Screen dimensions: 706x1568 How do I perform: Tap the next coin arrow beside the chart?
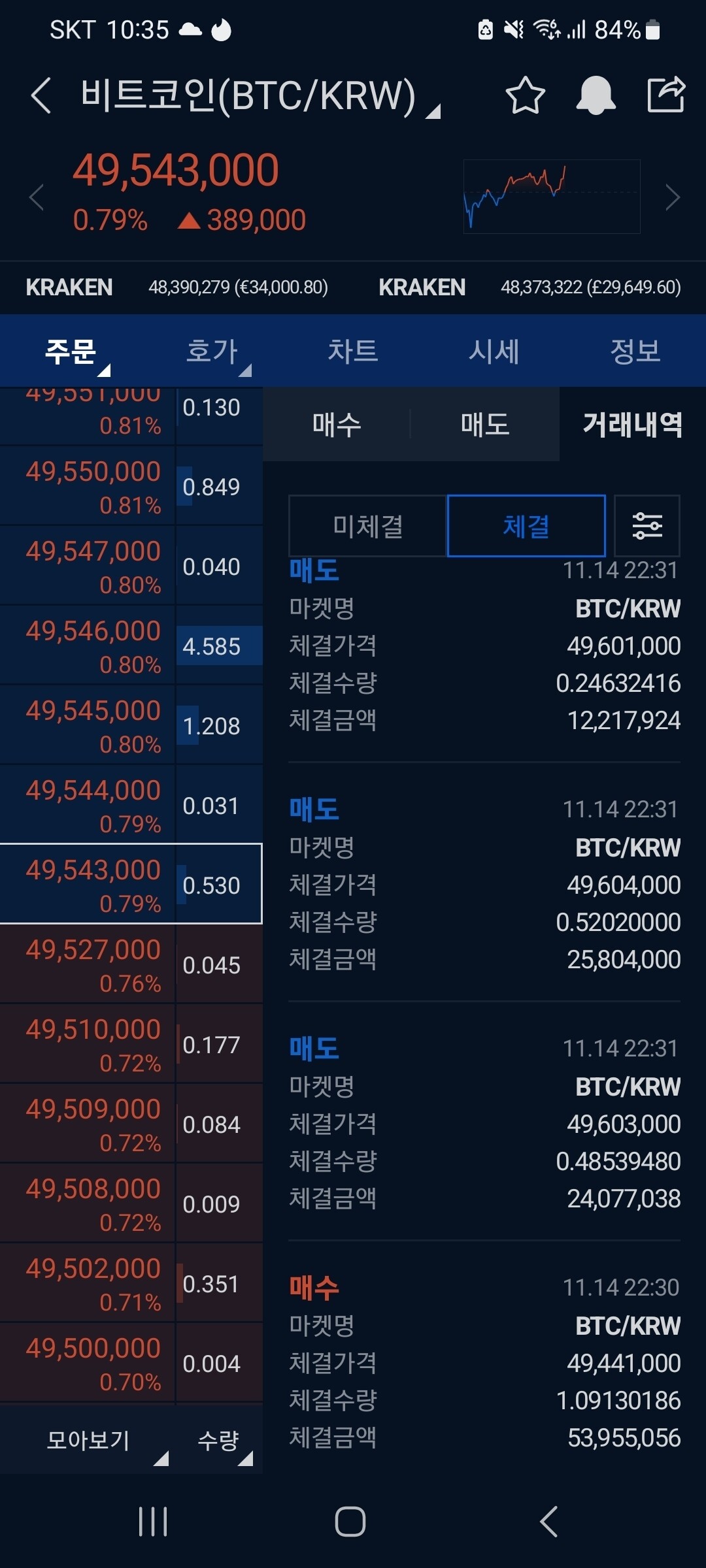(x=673, y=197)
